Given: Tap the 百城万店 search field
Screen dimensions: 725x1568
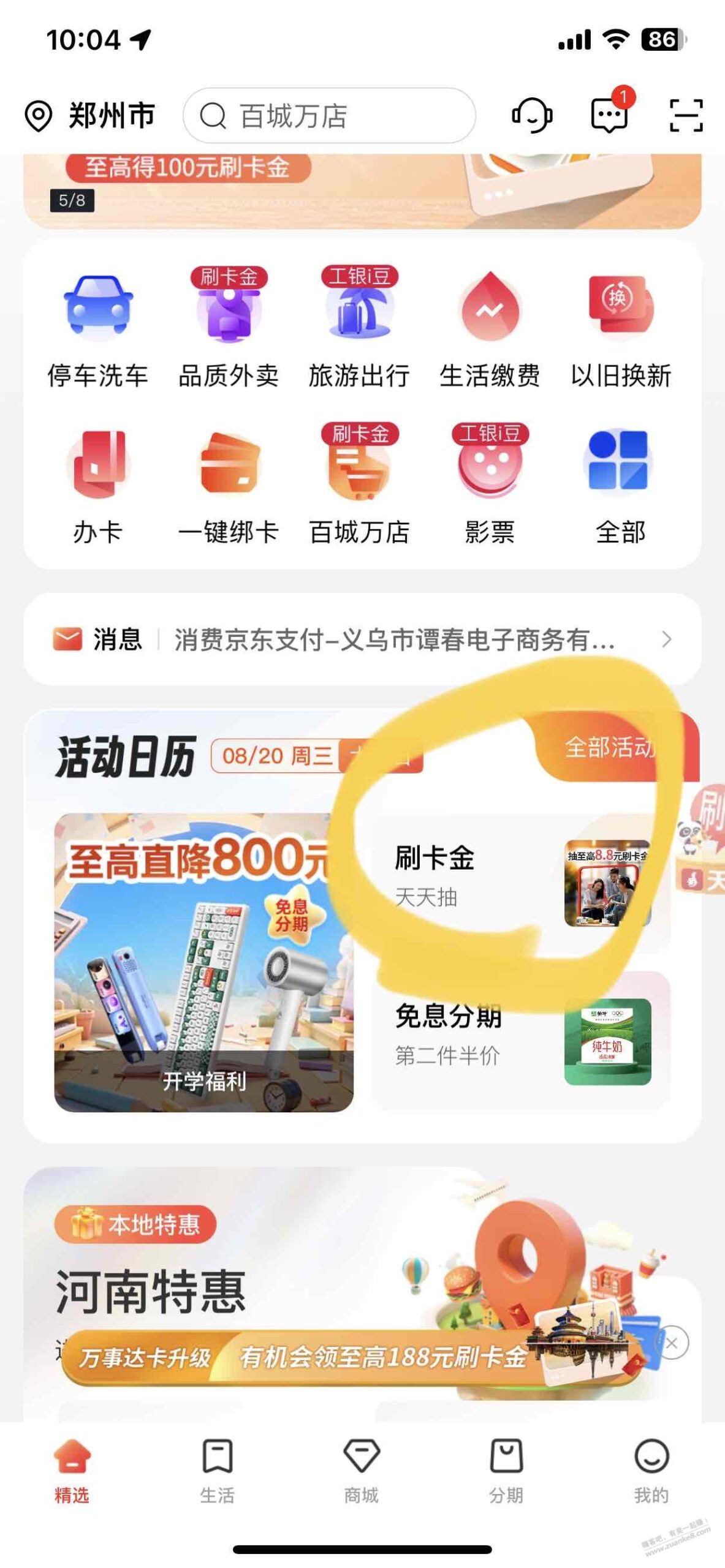Looking at the screenshot, I should [x=331, y=117].
